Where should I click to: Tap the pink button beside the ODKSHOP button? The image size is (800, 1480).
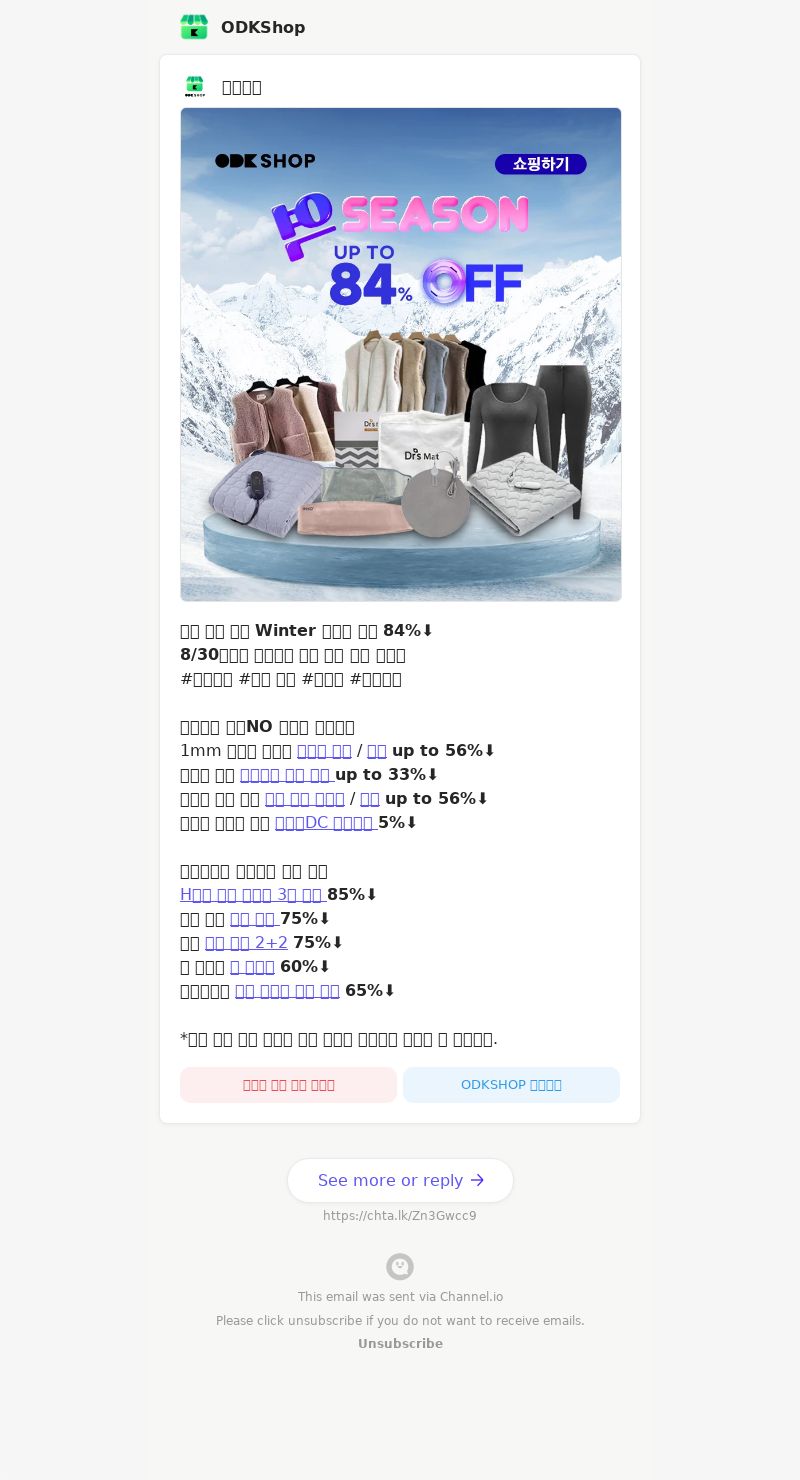288,1085
